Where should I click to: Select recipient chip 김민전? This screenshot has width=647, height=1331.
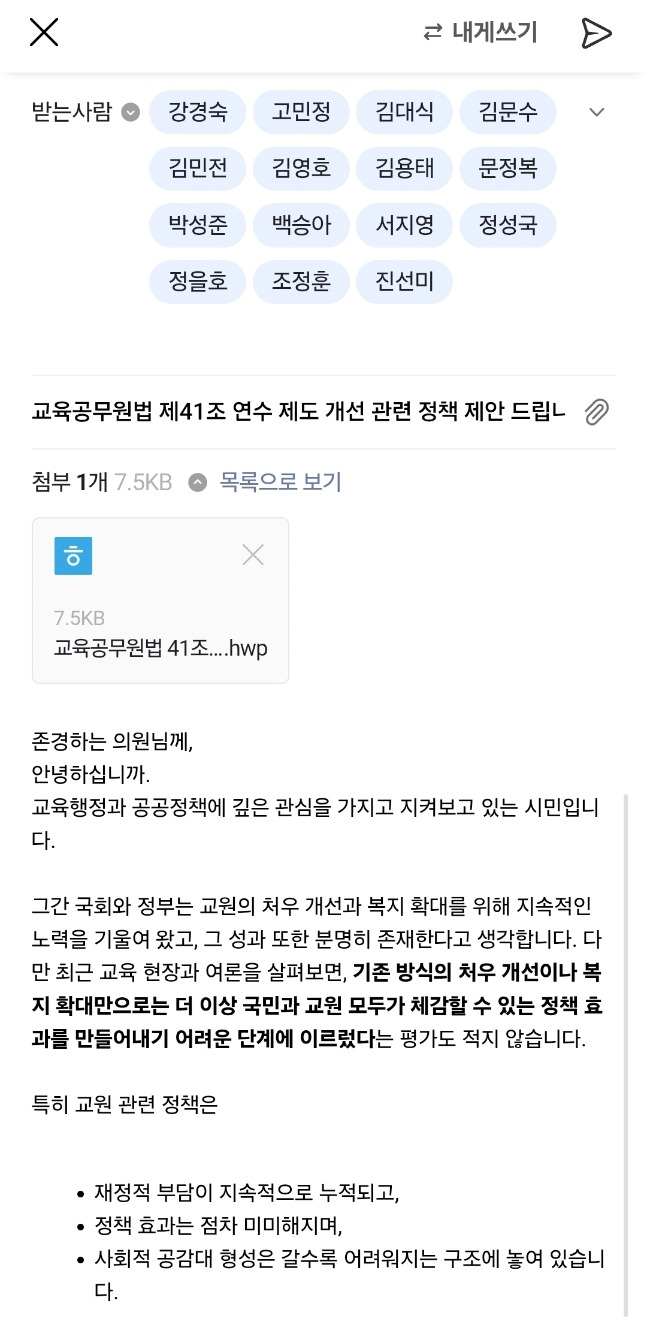pos(197,168)
